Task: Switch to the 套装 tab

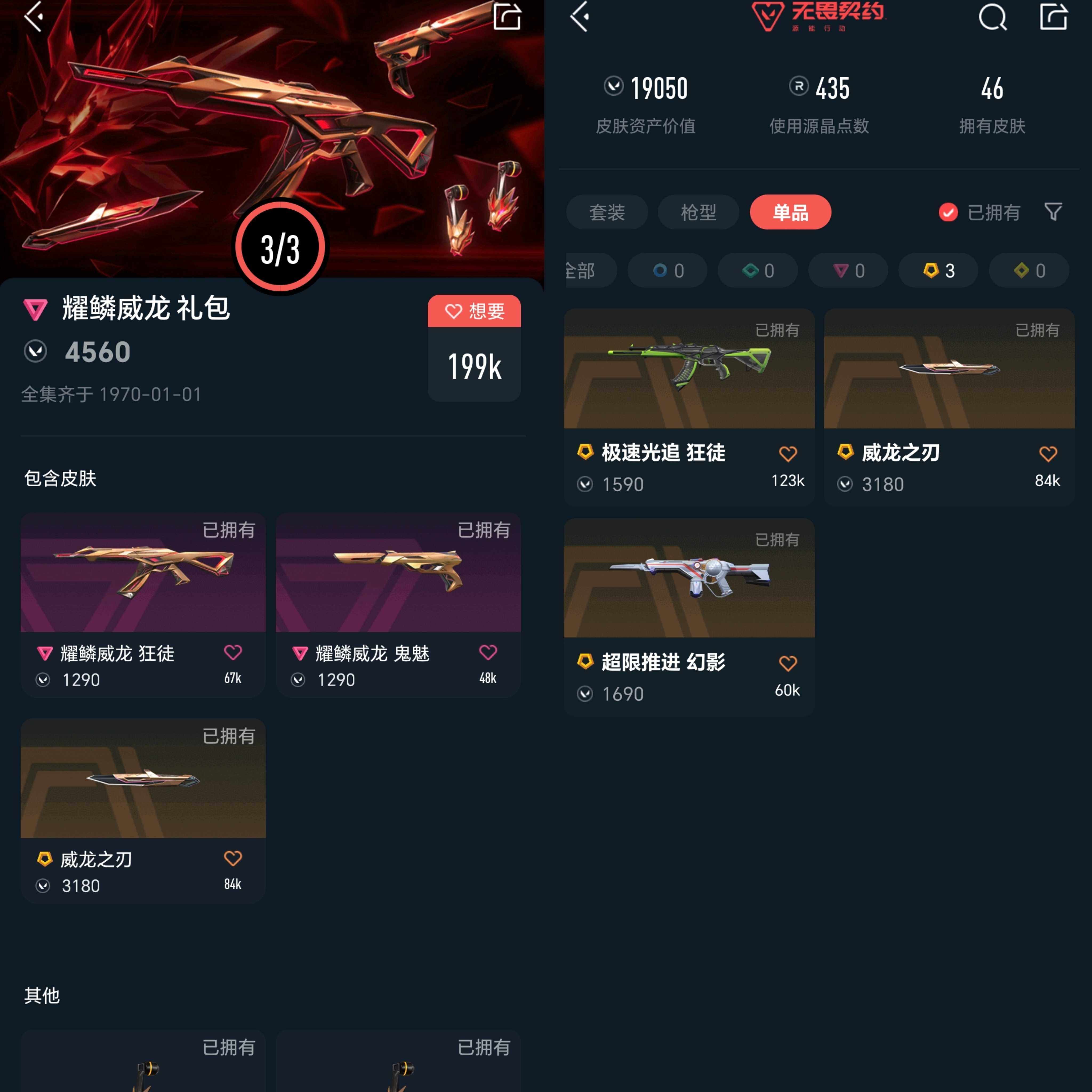Action: click(607, 212)
